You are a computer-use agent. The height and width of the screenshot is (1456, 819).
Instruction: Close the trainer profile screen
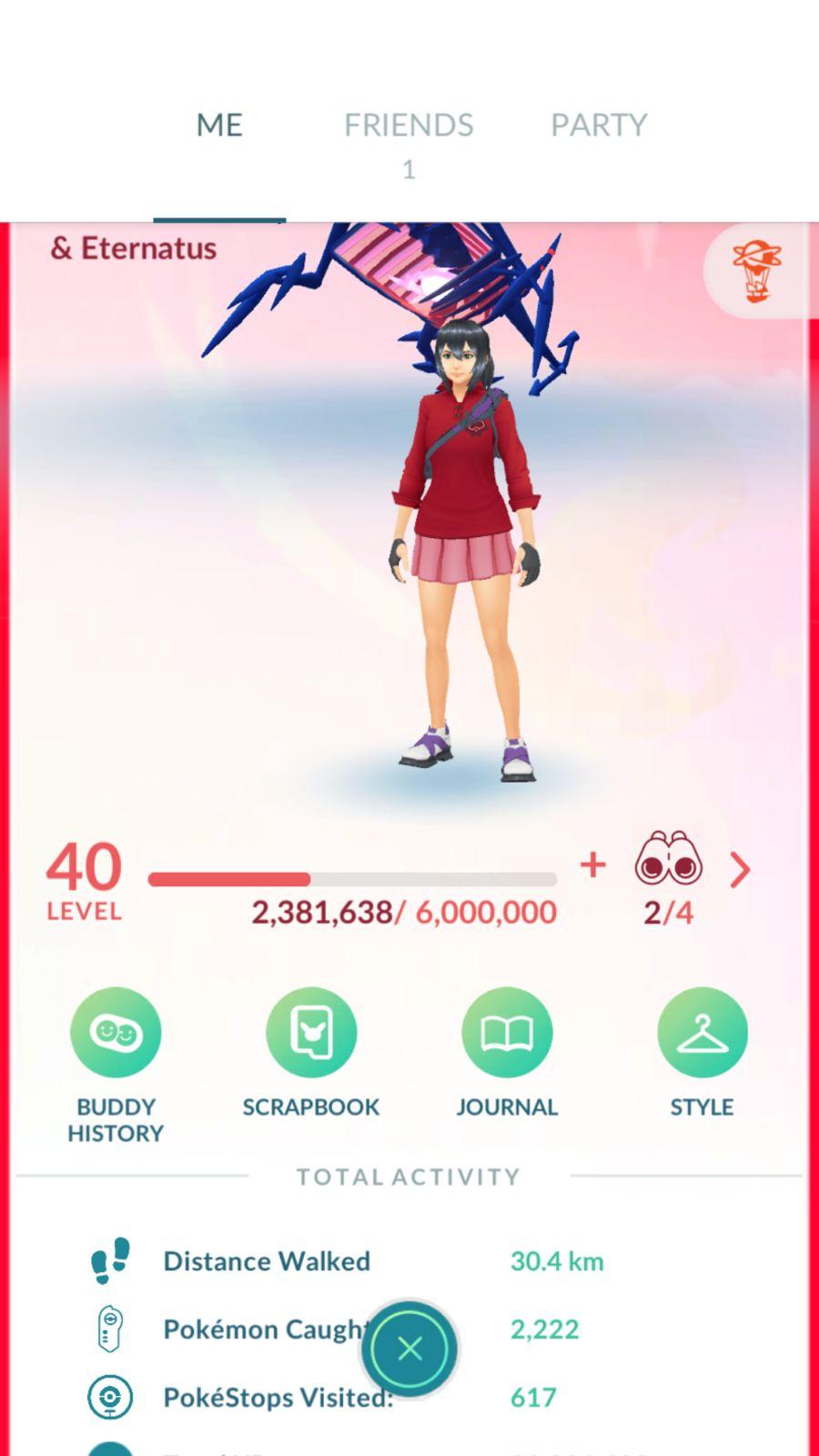pyautogui.click(x=409, y=1348)
